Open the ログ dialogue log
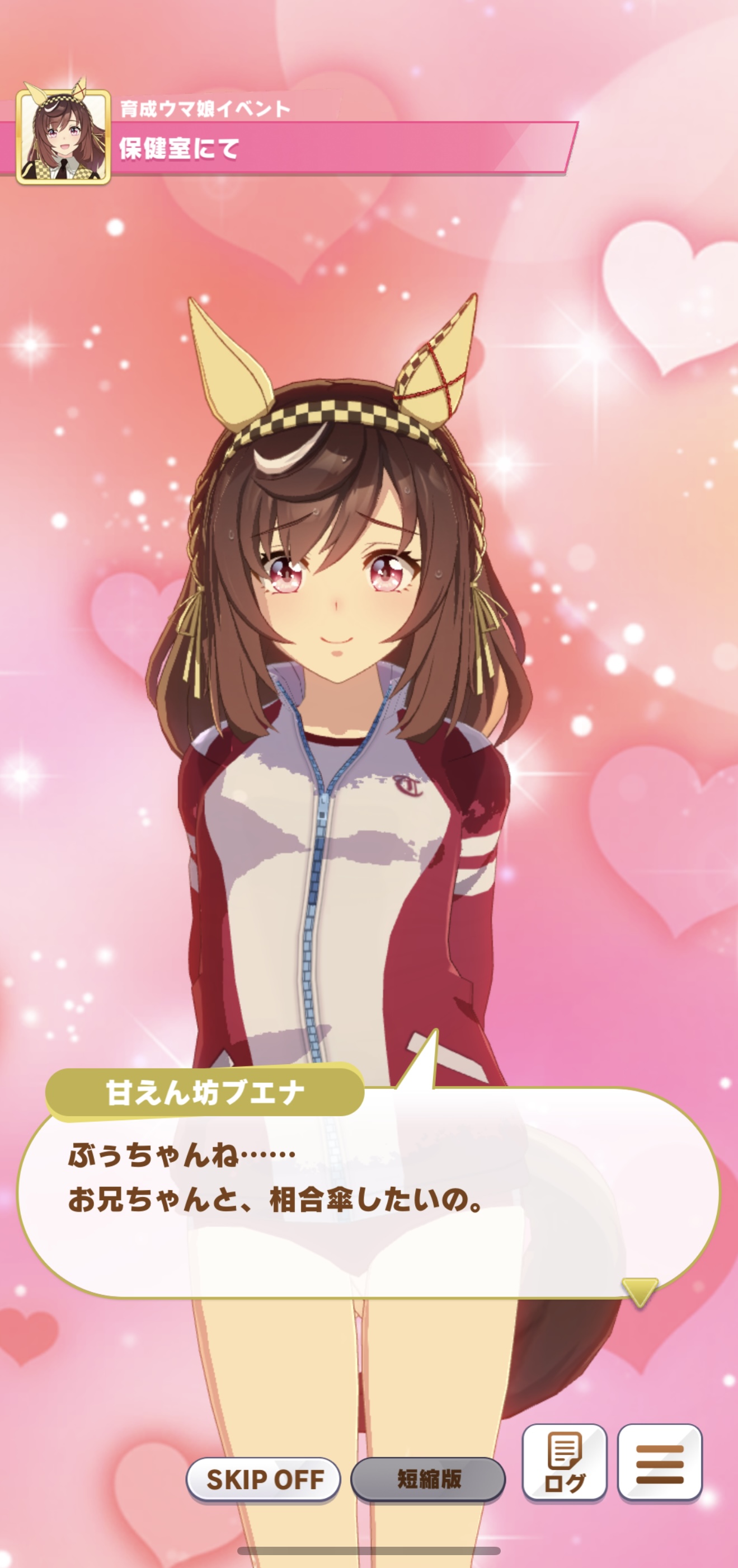 tap(564, 1462)
